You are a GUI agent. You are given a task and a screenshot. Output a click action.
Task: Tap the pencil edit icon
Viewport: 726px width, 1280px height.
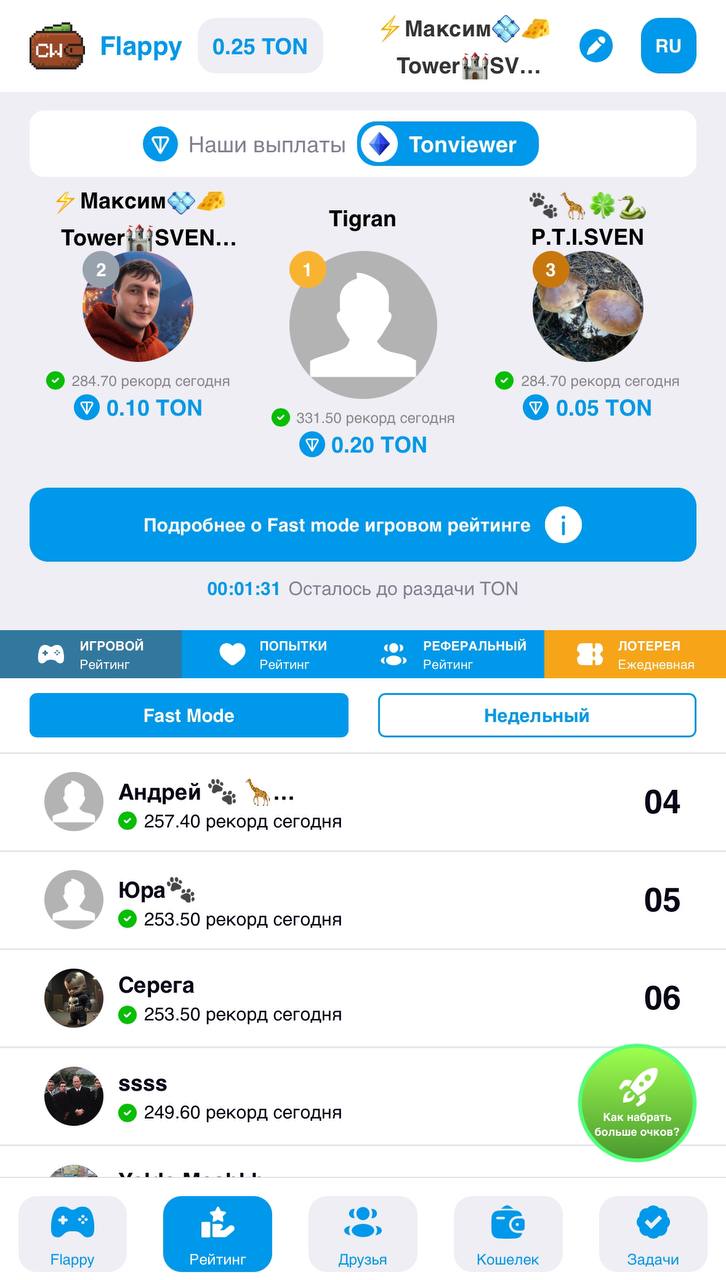(596, 46)
